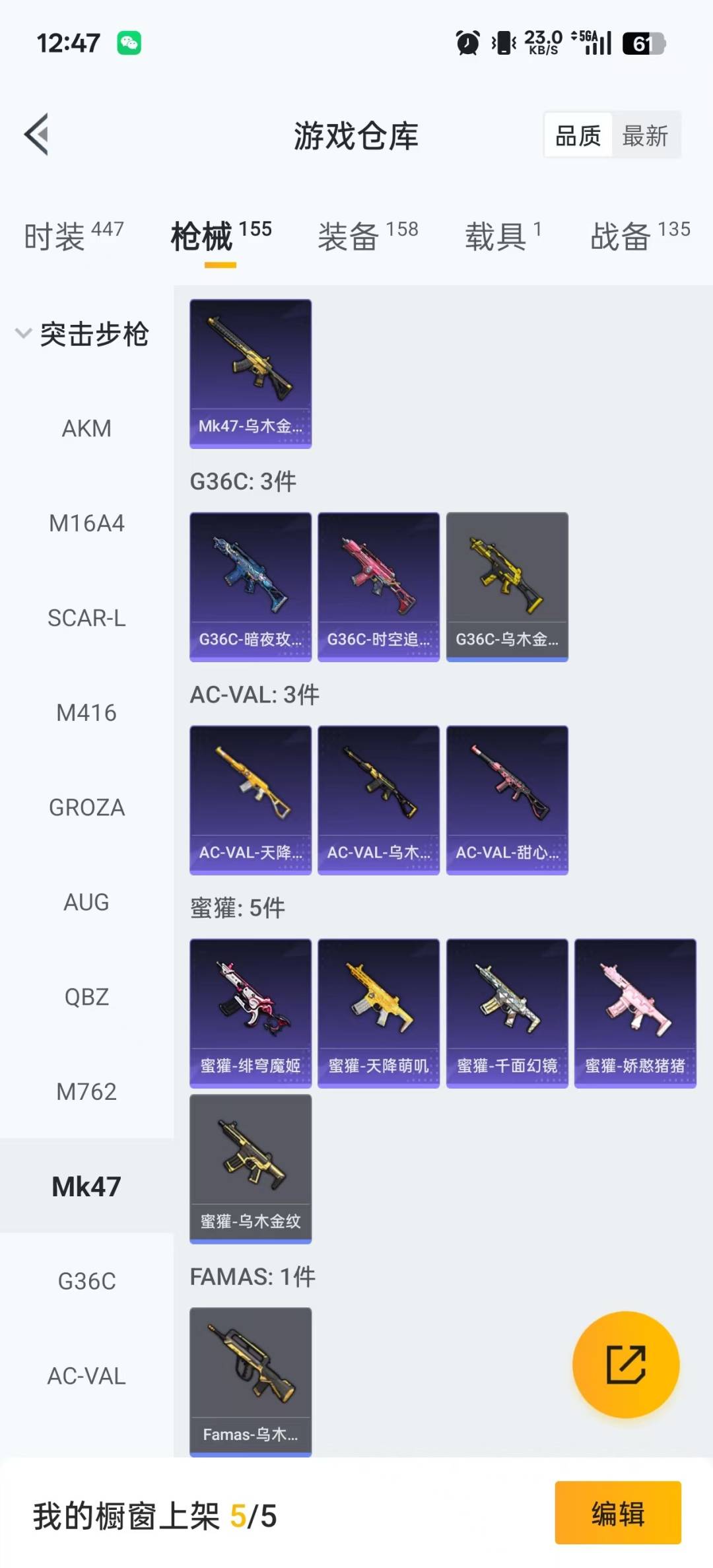Image resolution: width=713 pixels, height=1568 pixels.
Task: View the 蜜獾-娇憨猪猪 skin
Action: (x=635, y=1013)
